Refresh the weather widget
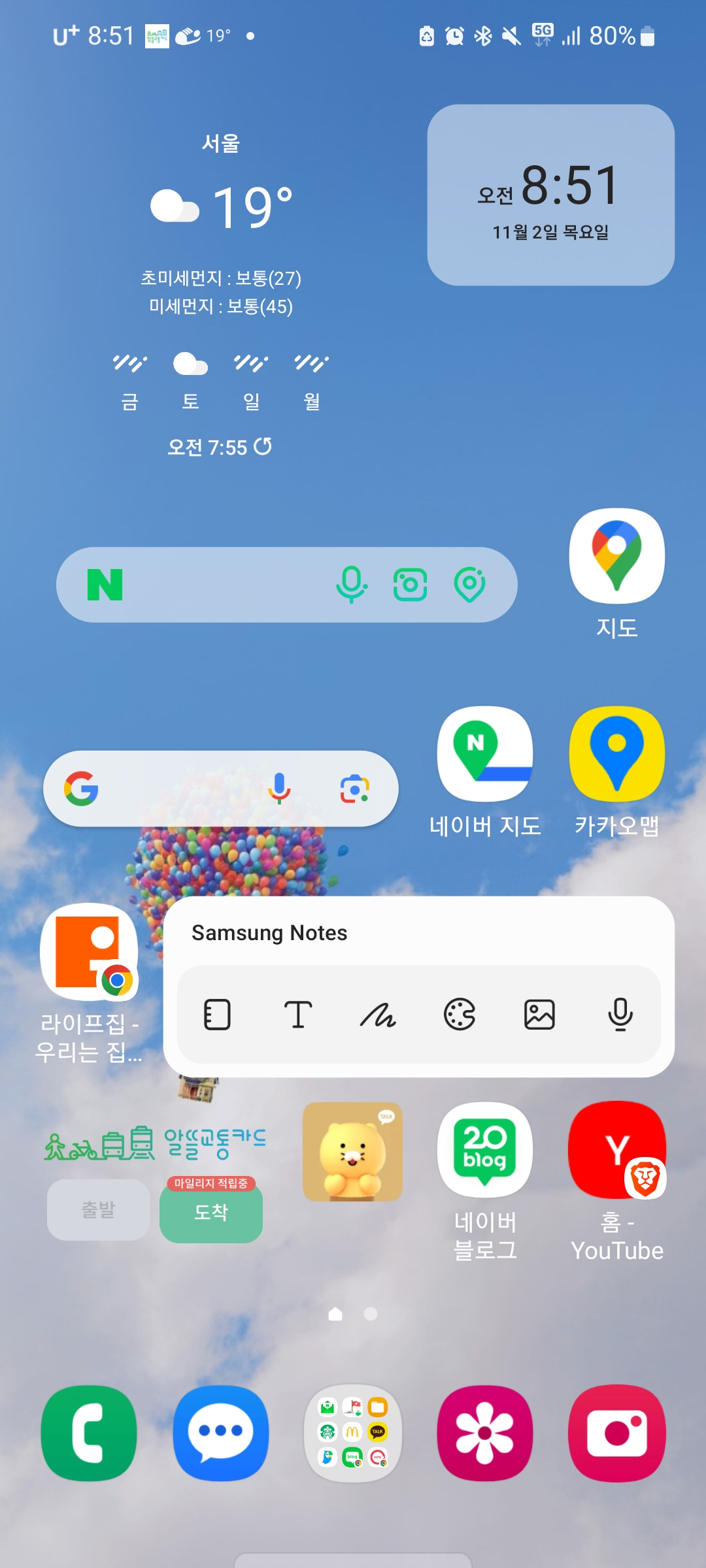Image resolution: width=706 pixels, height=1568 pixels. pos(263,447)
